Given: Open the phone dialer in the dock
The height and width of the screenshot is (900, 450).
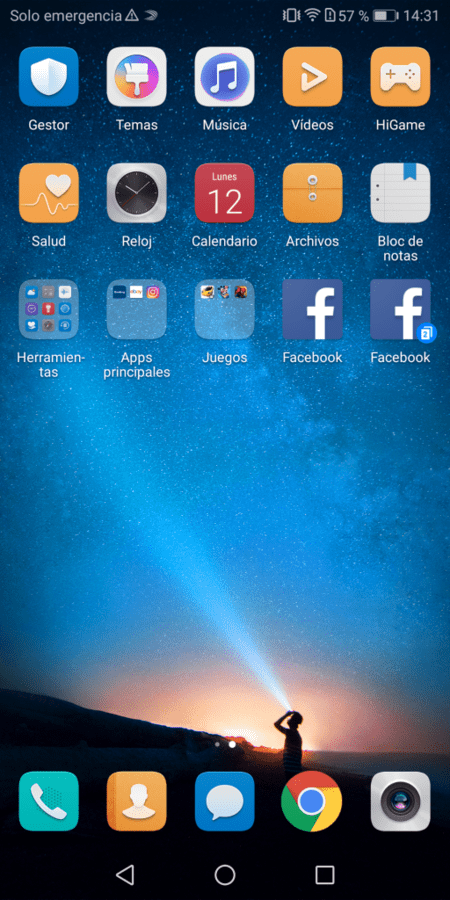Looking at the screenshot, I should point(49,801).
